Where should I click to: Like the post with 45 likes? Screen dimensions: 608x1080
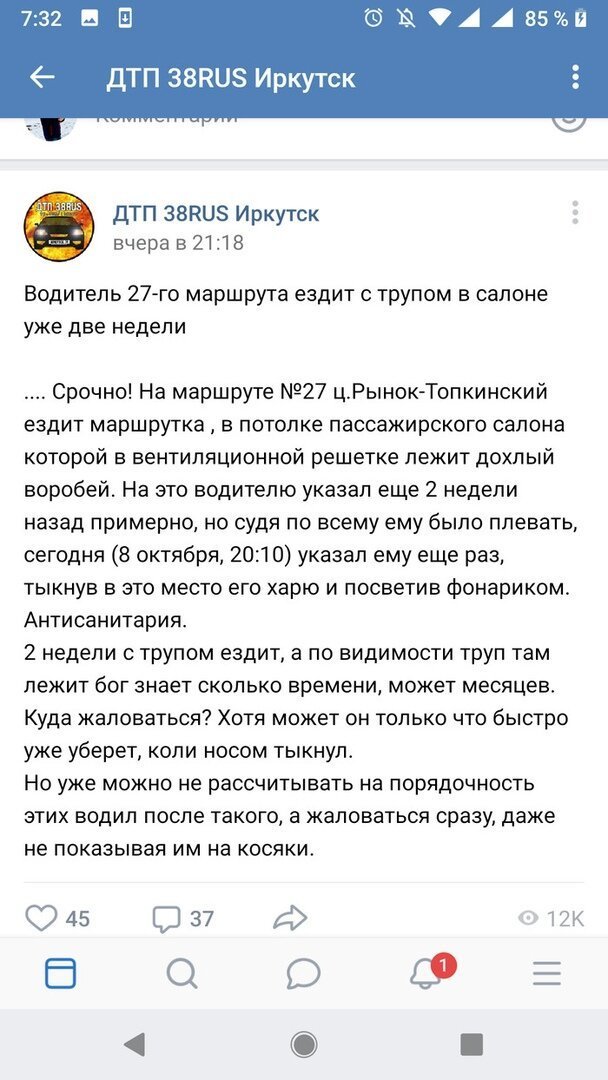point(41,918)
